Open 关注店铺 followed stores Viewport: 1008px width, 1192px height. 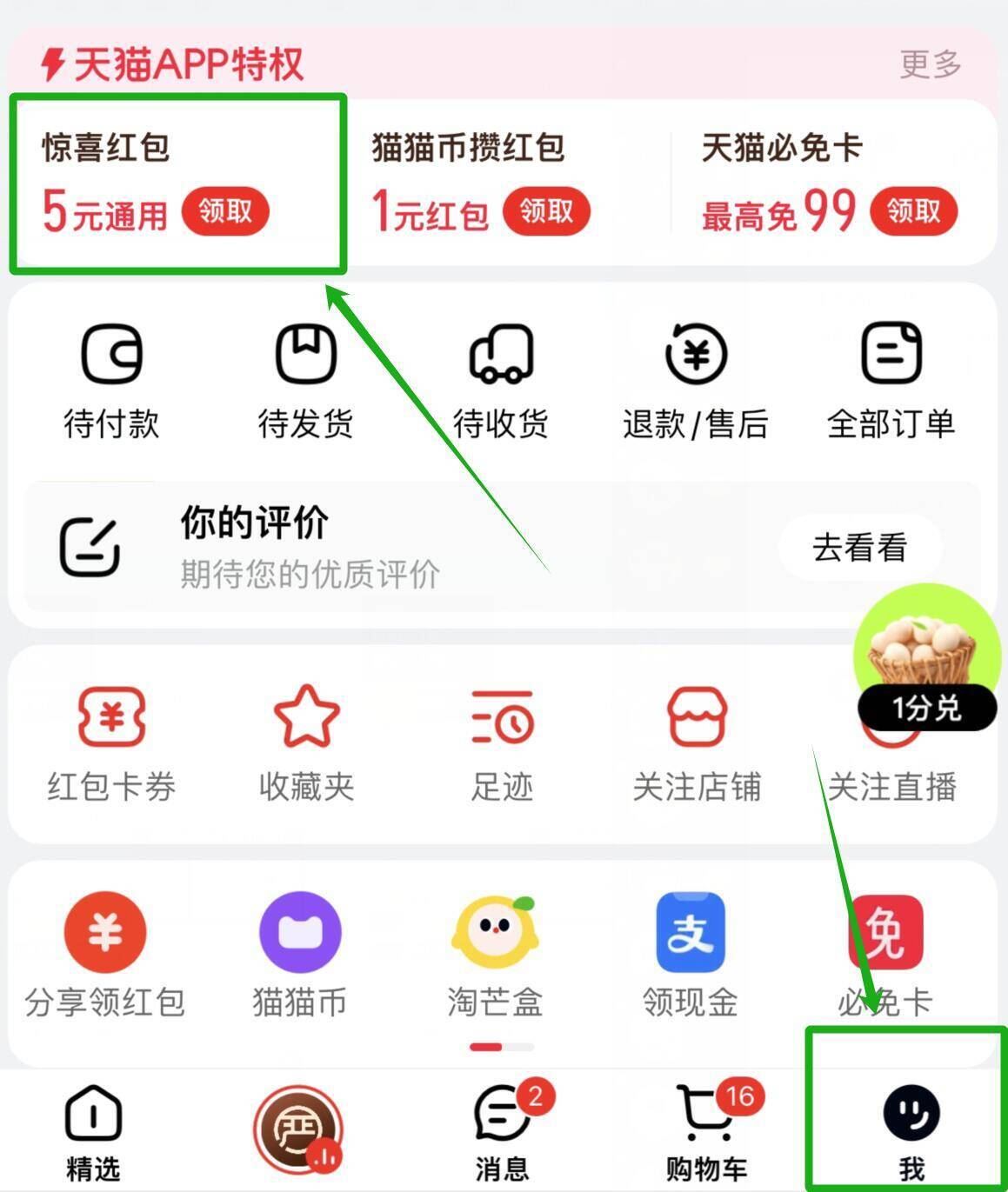coord(697,743)
